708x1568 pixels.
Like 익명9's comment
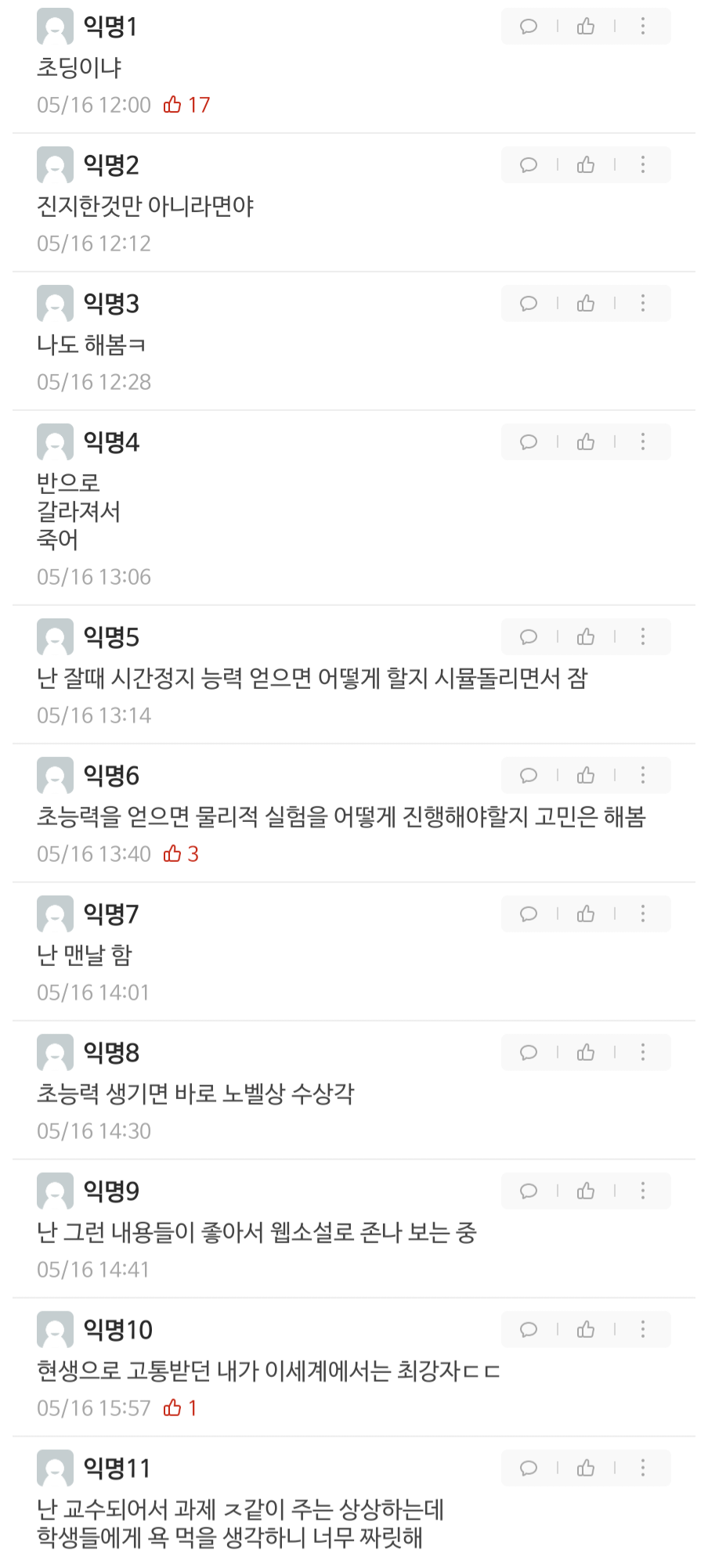point(586,1191)
